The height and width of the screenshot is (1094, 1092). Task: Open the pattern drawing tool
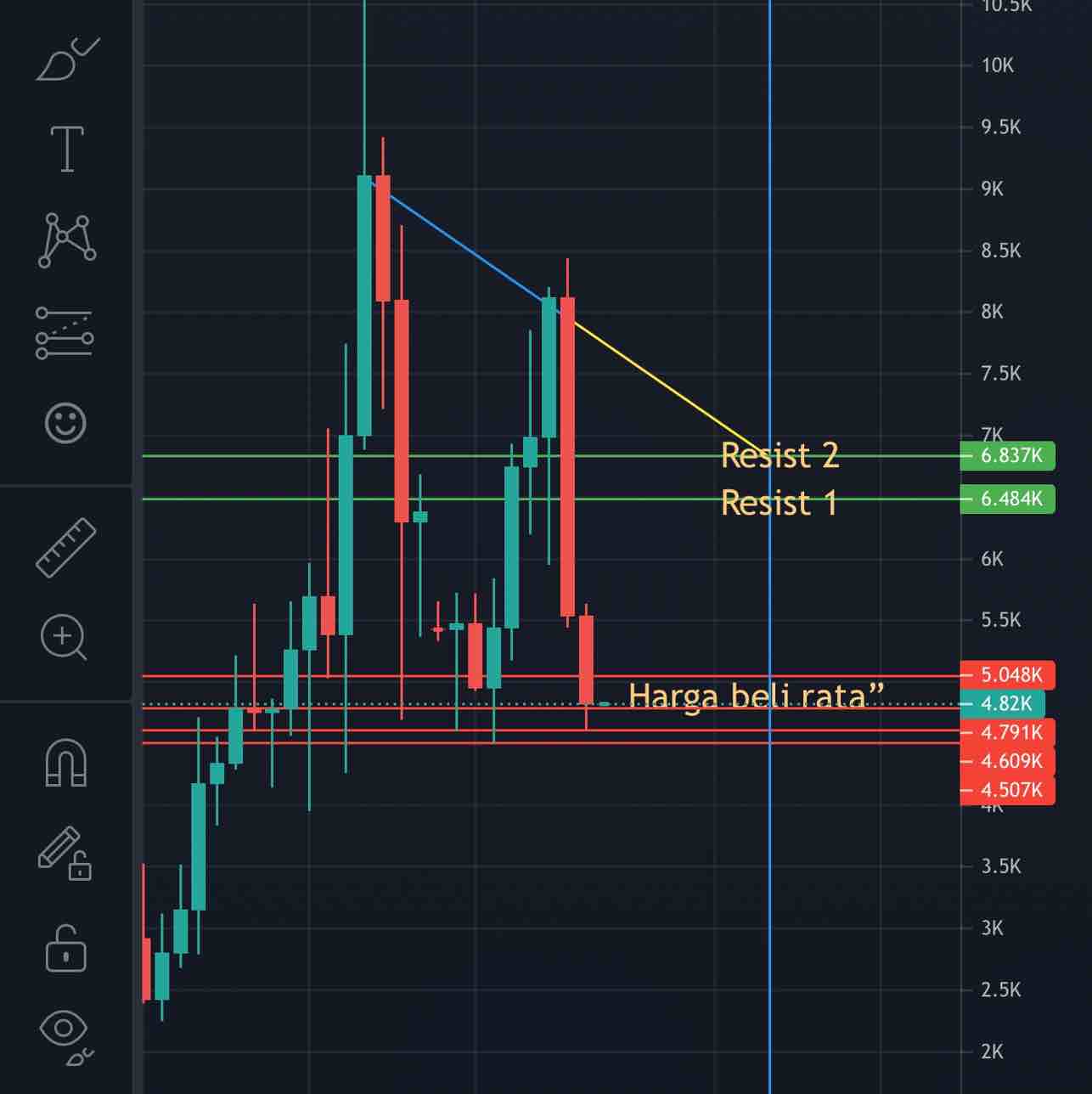pos(66,240)
